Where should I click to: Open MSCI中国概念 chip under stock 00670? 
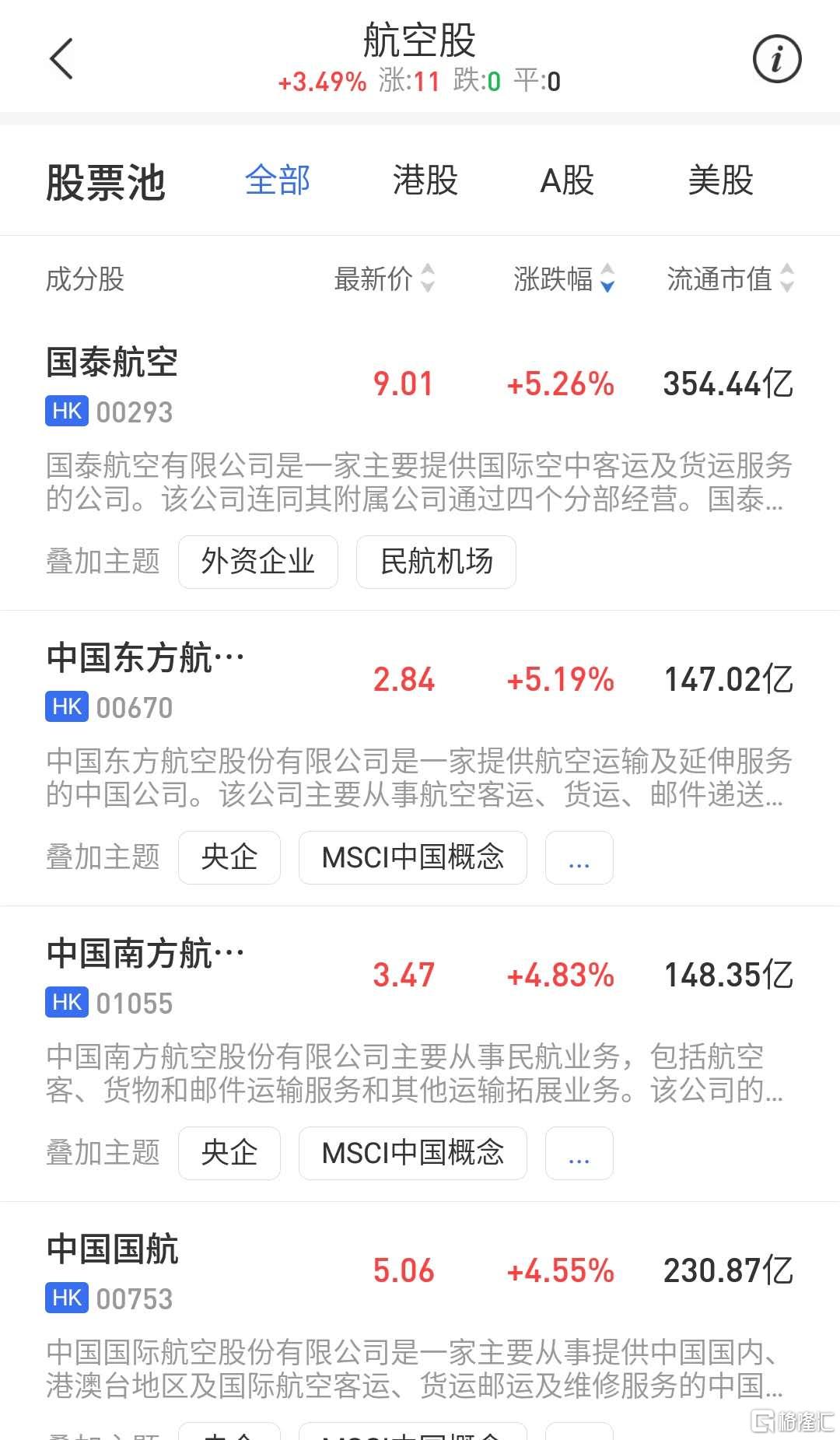pos(413,857)
